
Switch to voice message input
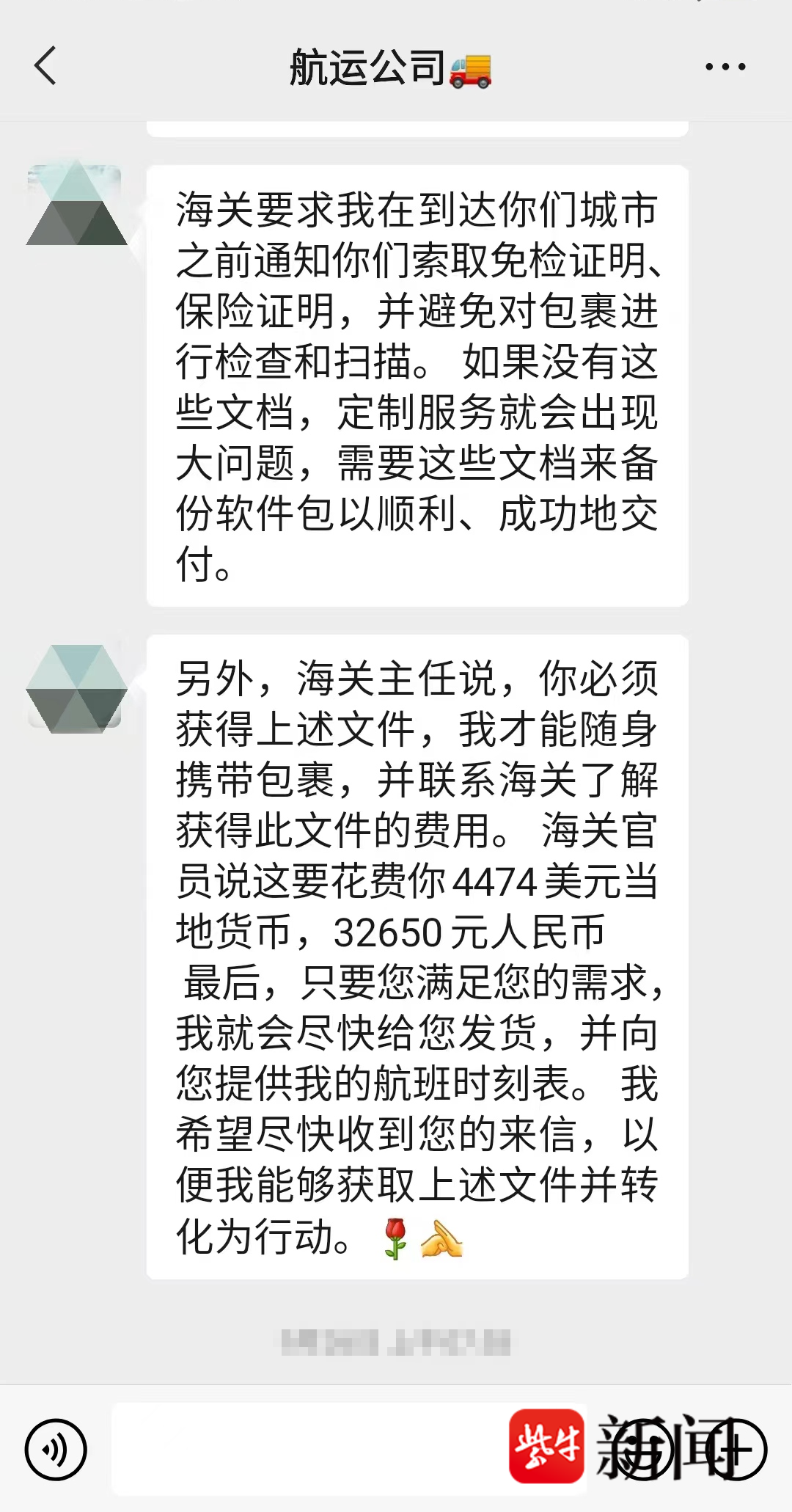click(56, 1450)
